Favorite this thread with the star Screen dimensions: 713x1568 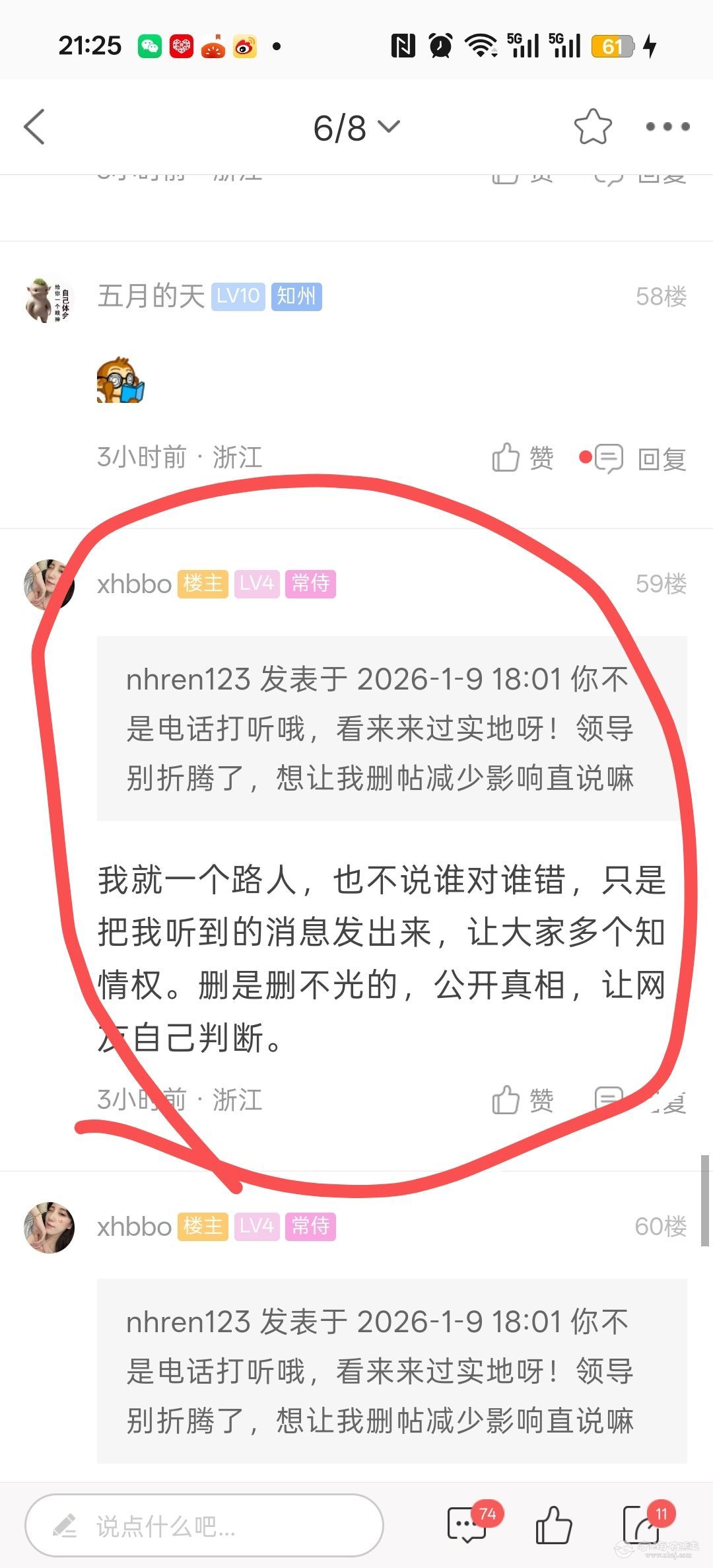(592, 126)
